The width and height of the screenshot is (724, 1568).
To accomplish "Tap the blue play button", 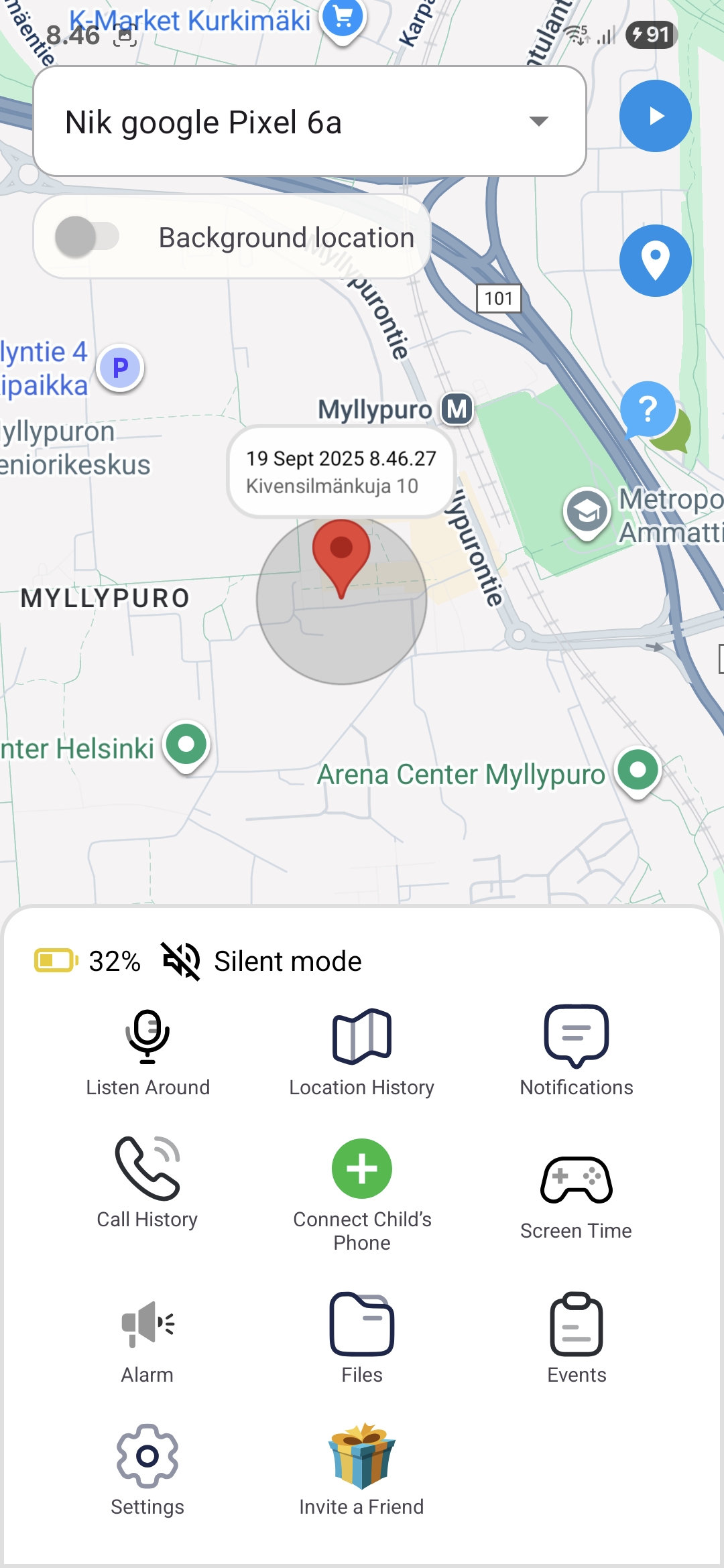I will [655, 116].
